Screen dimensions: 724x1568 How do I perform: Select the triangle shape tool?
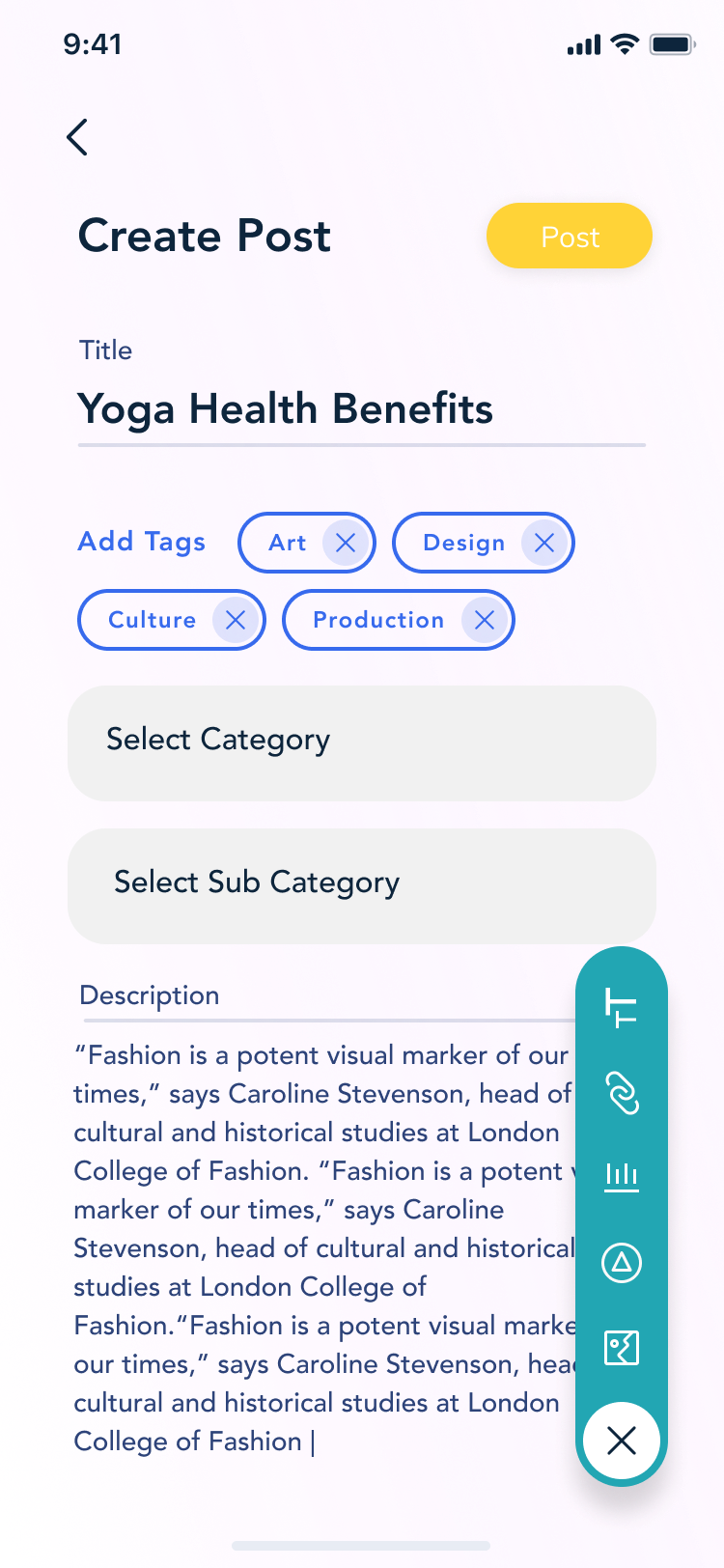[622, 1262]
